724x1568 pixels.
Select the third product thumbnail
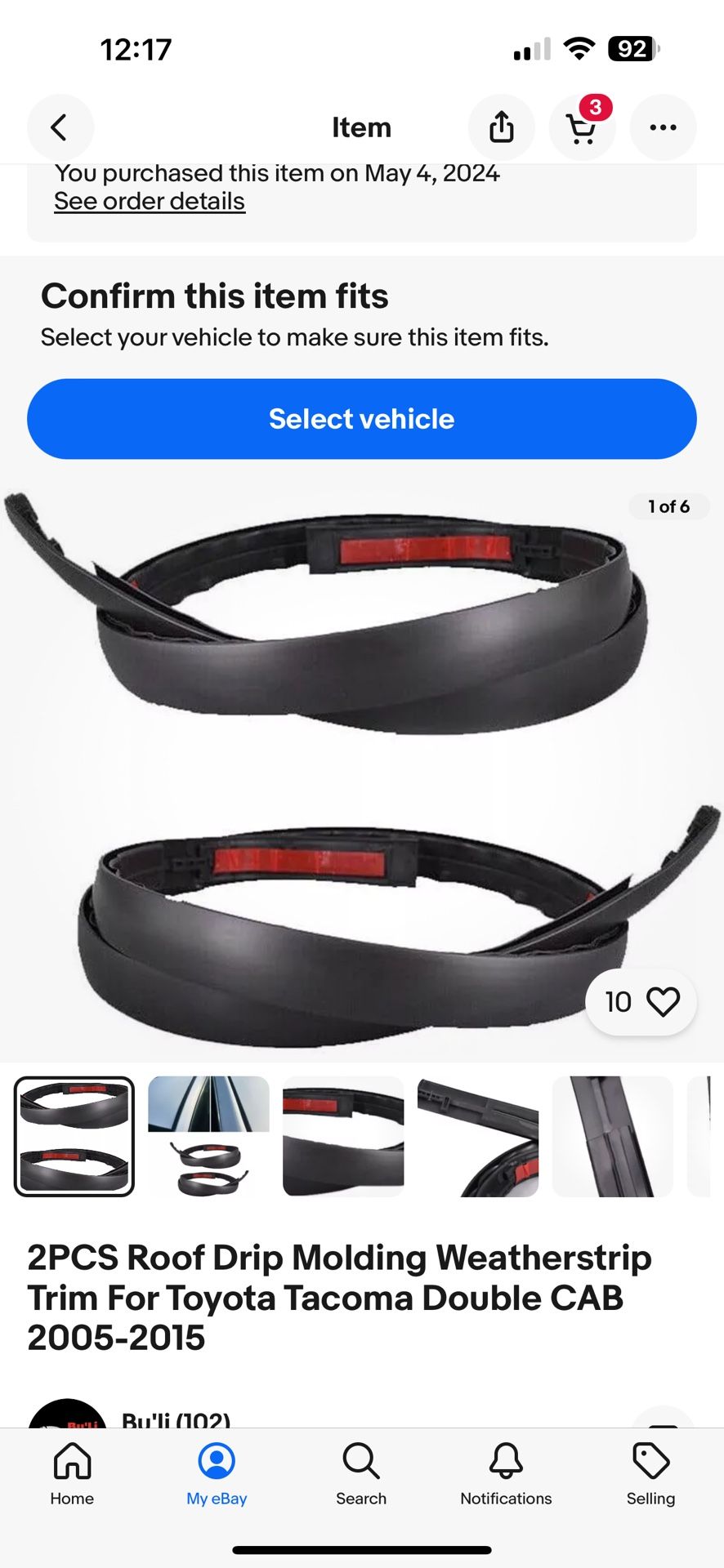click(x=343, y=1136)
